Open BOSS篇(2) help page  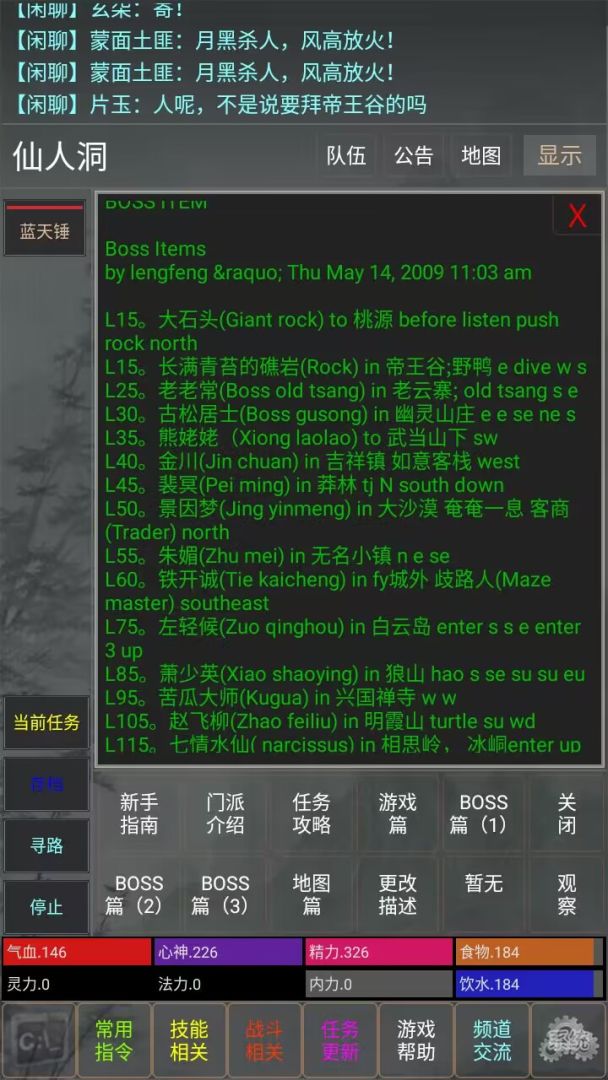point(139,895)
